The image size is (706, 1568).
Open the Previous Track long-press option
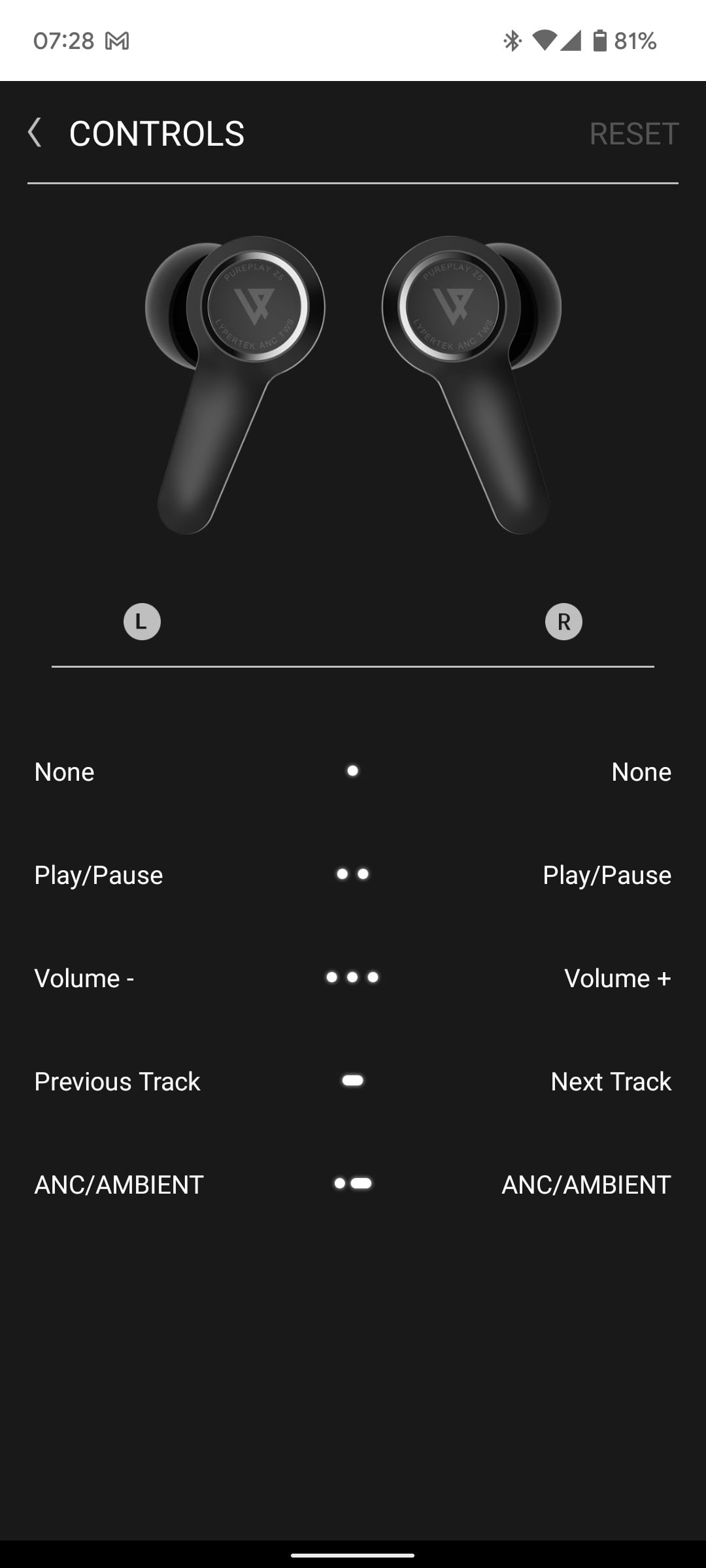pyautogui.click(x=117, y=1082)
